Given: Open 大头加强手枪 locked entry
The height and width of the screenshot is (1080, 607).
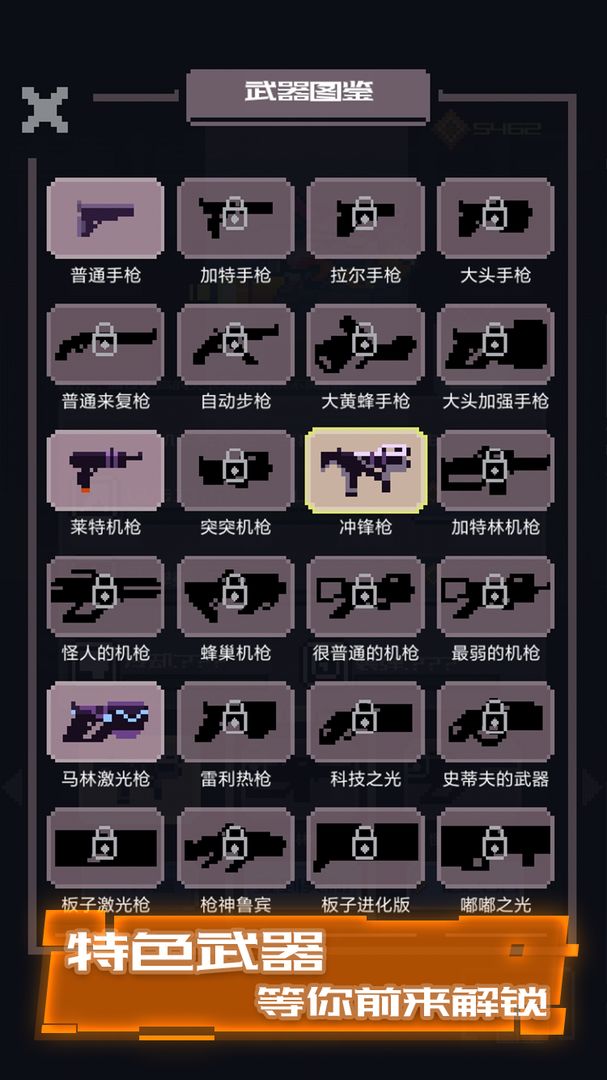Looking at the screenshot, I should (x=495, y=344).
